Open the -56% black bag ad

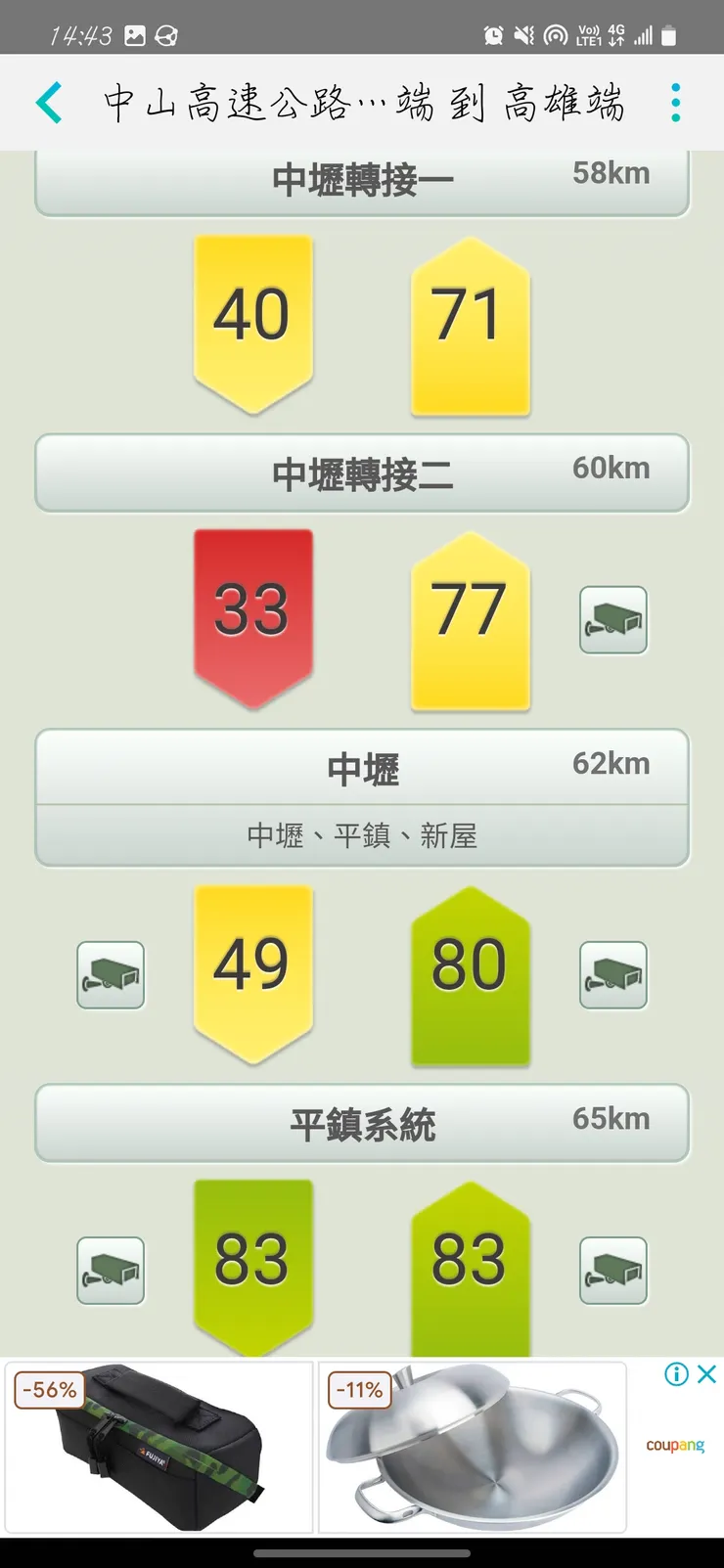158,1448
